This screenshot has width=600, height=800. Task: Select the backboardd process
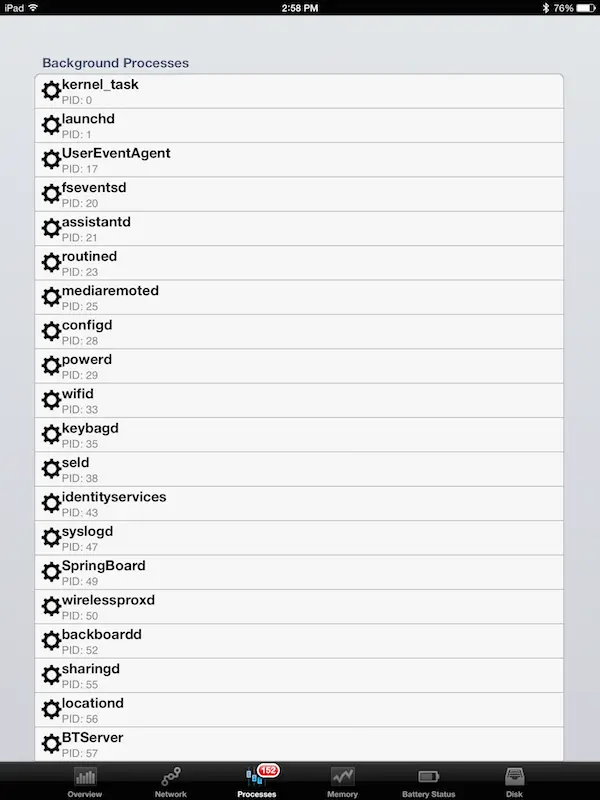[x=299, y=641]
